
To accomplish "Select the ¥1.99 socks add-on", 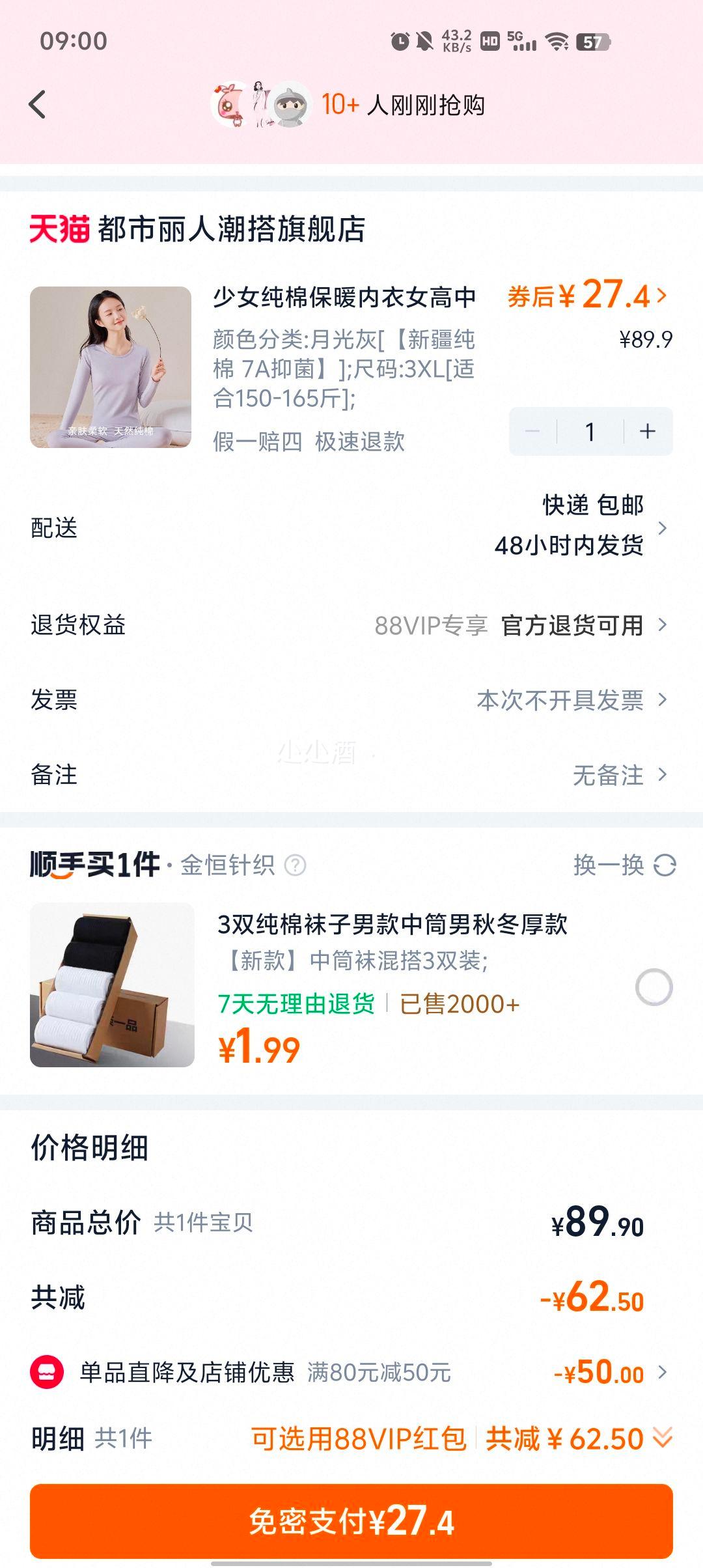I will [x=654, y=987].
